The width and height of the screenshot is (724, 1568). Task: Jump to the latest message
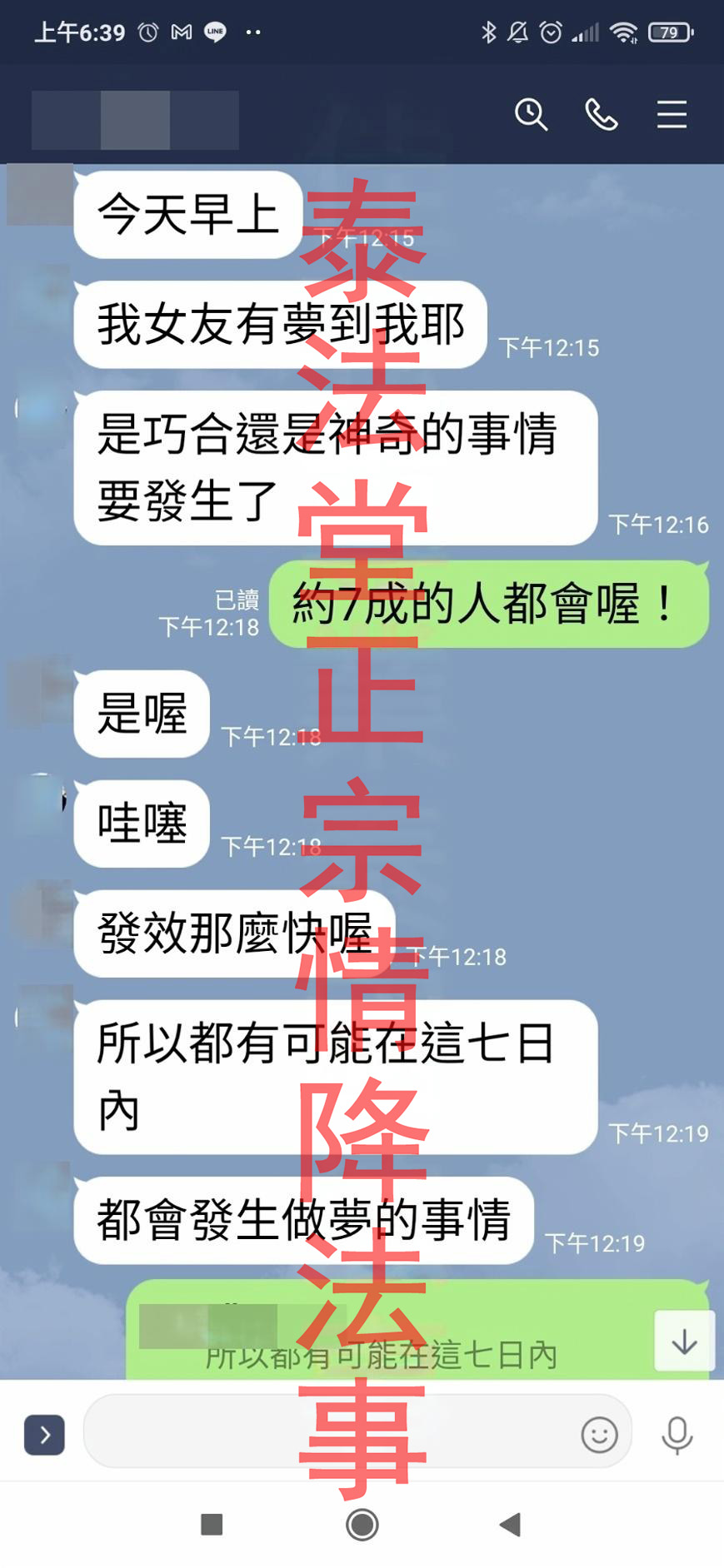click(684, 1341)
